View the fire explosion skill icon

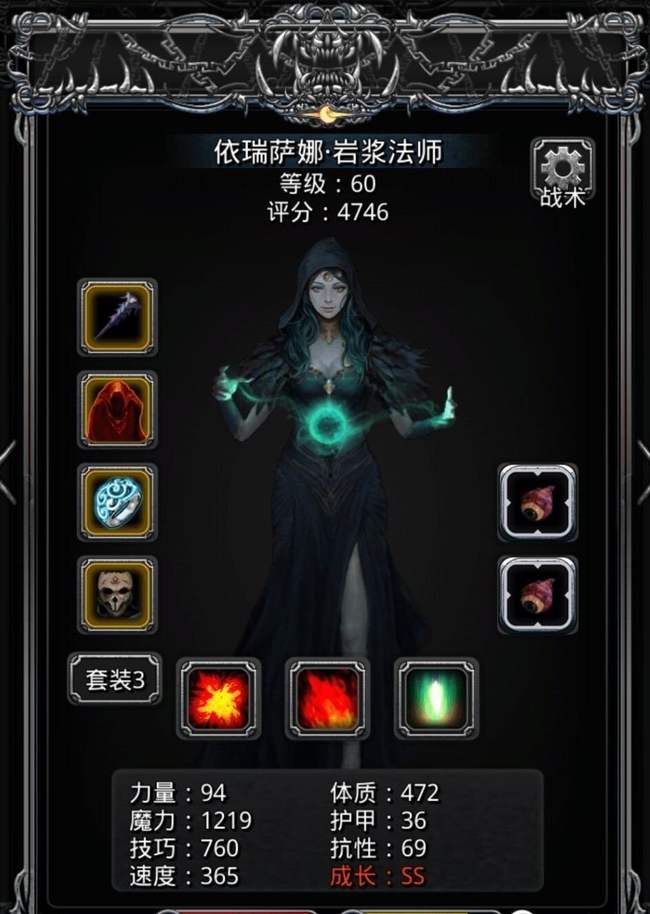click(218, 698)
